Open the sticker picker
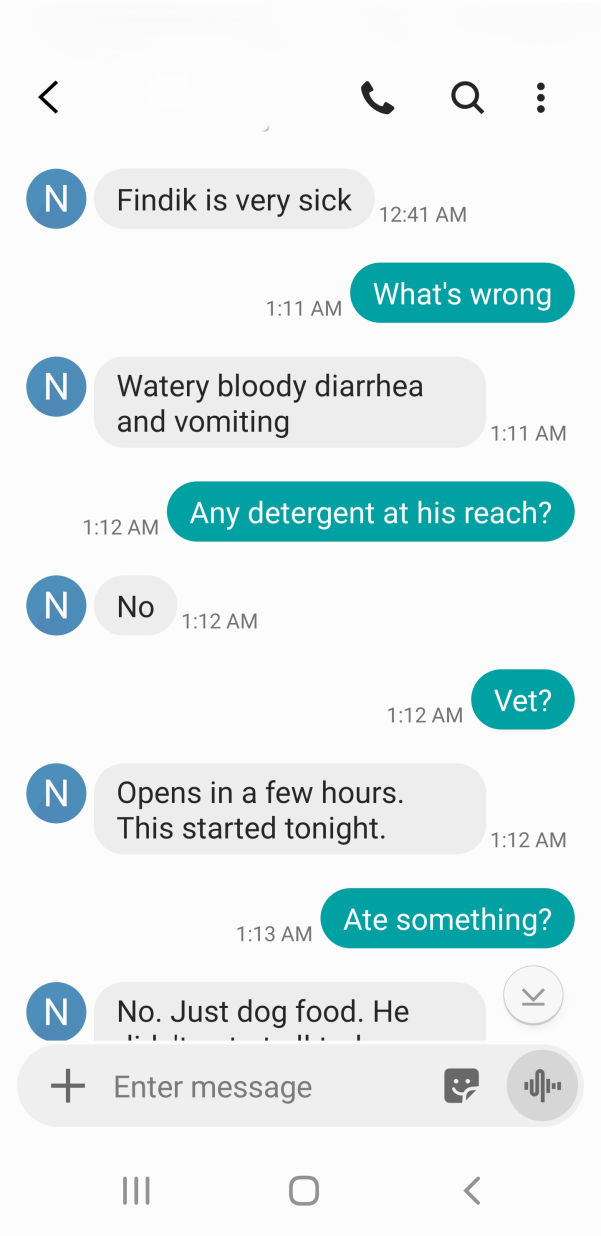601x1236 pixels. 461,1086
